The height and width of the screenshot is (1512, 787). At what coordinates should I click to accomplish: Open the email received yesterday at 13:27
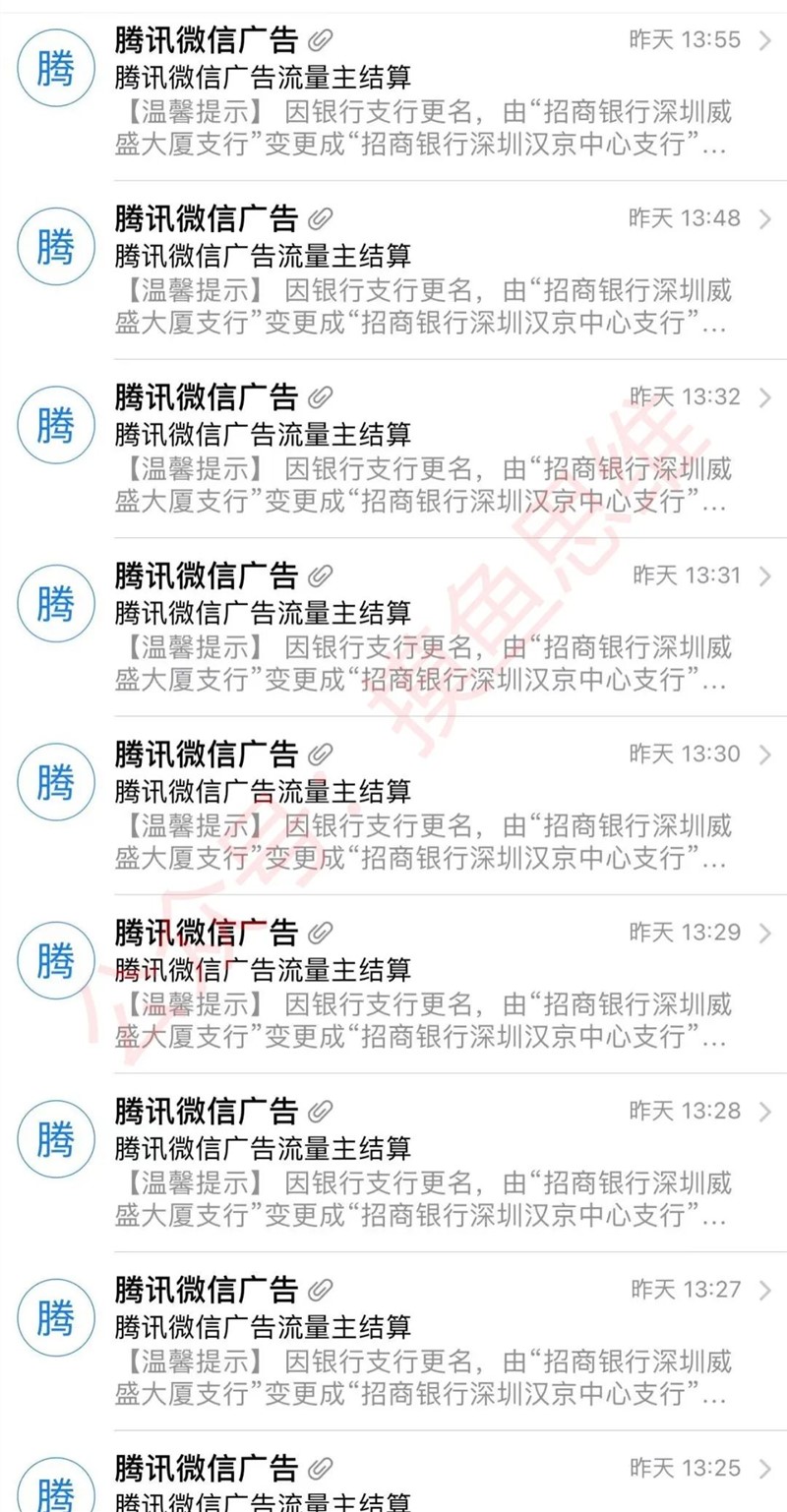coord(393,1341)
